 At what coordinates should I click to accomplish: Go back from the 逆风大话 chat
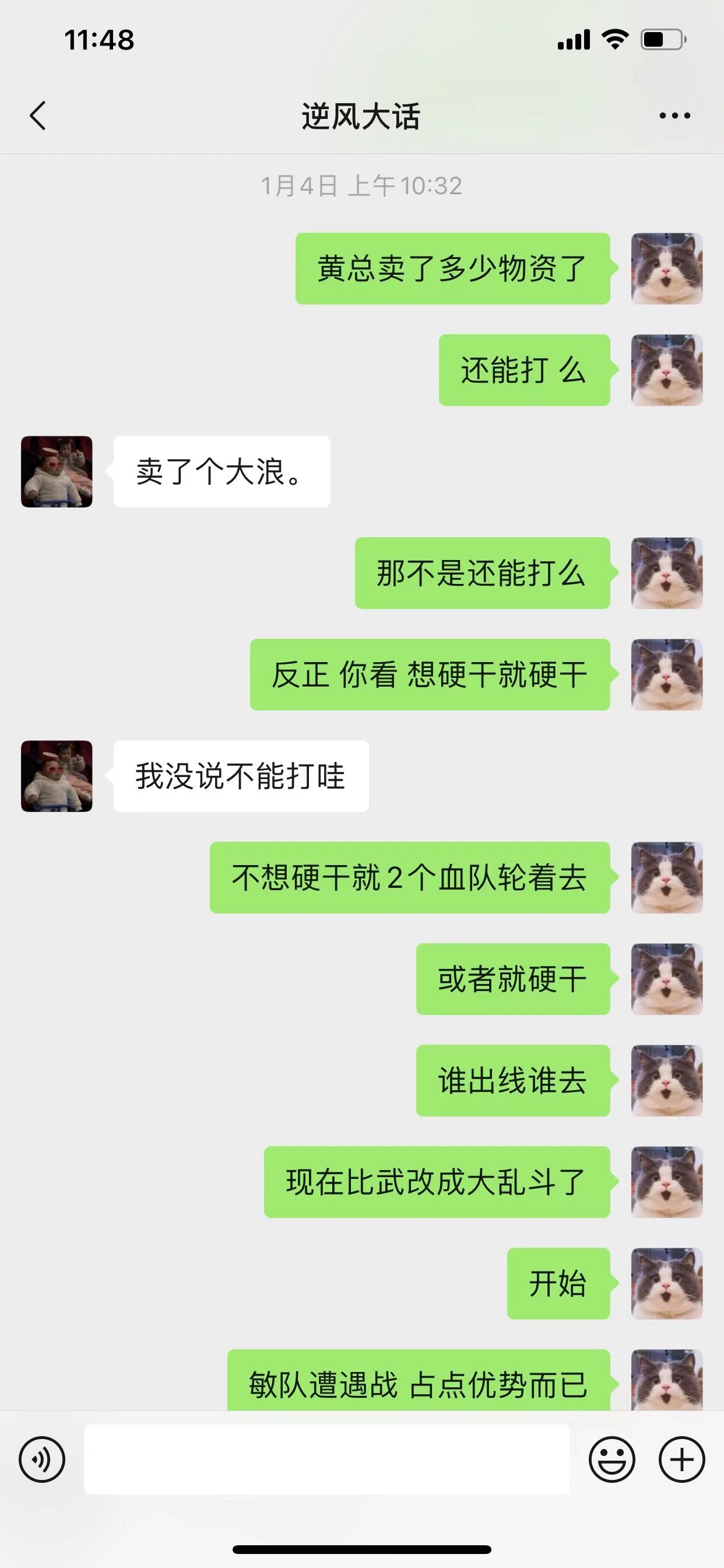tap(38, 115)
